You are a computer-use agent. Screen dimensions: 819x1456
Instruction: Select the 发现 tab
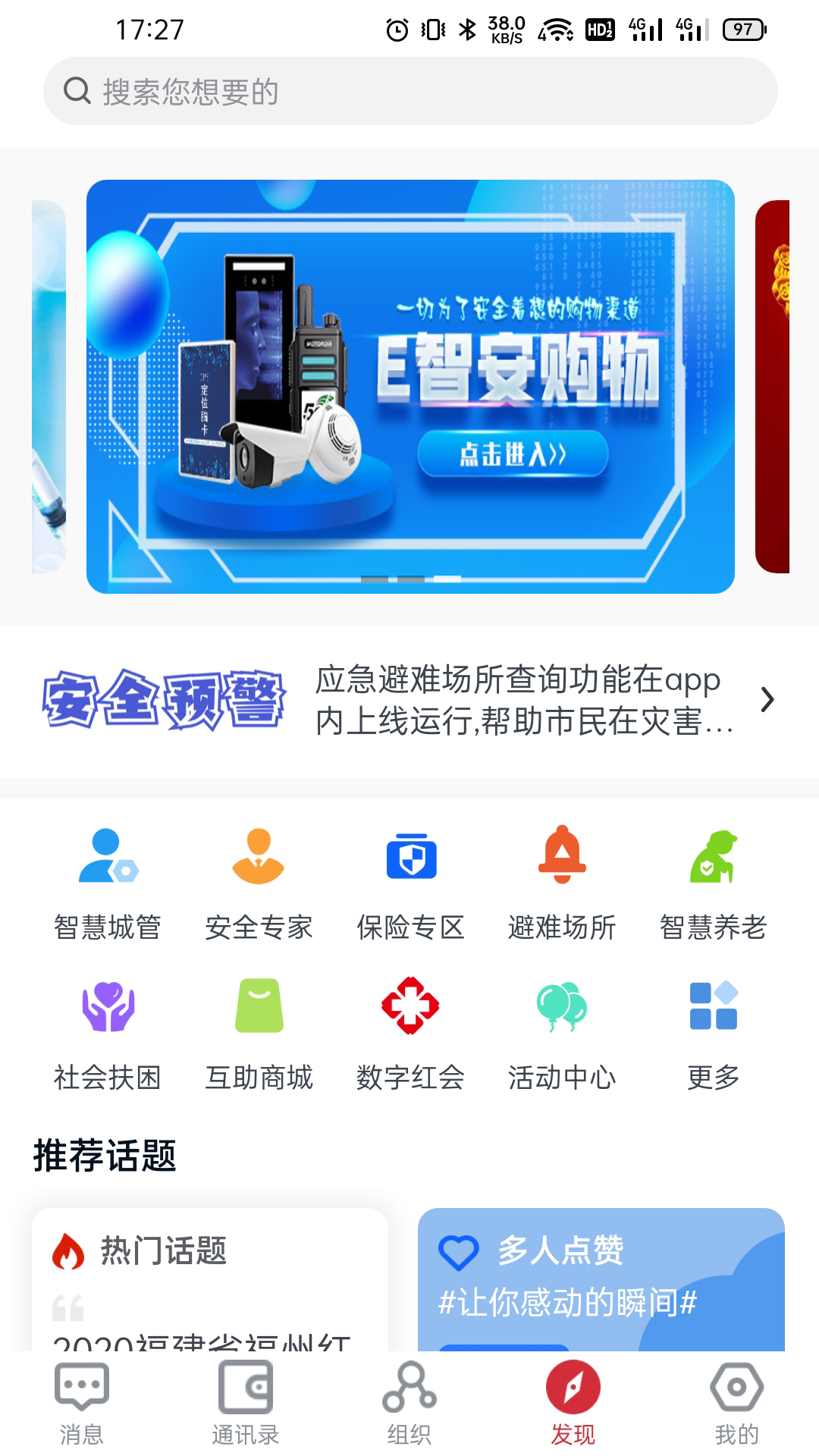[573, 1403]
